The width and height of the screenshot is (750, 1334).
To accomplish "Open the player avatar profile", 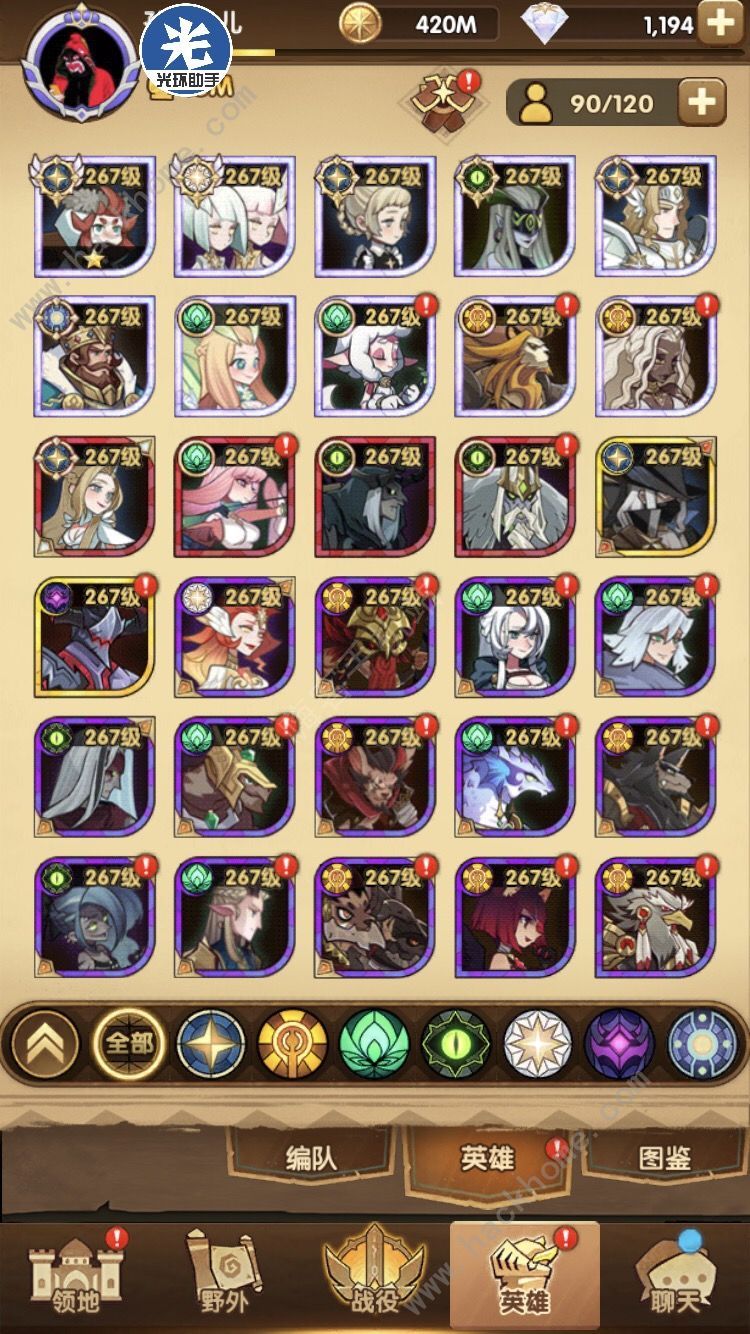I will pyautogui.click(x=82, y=63).
